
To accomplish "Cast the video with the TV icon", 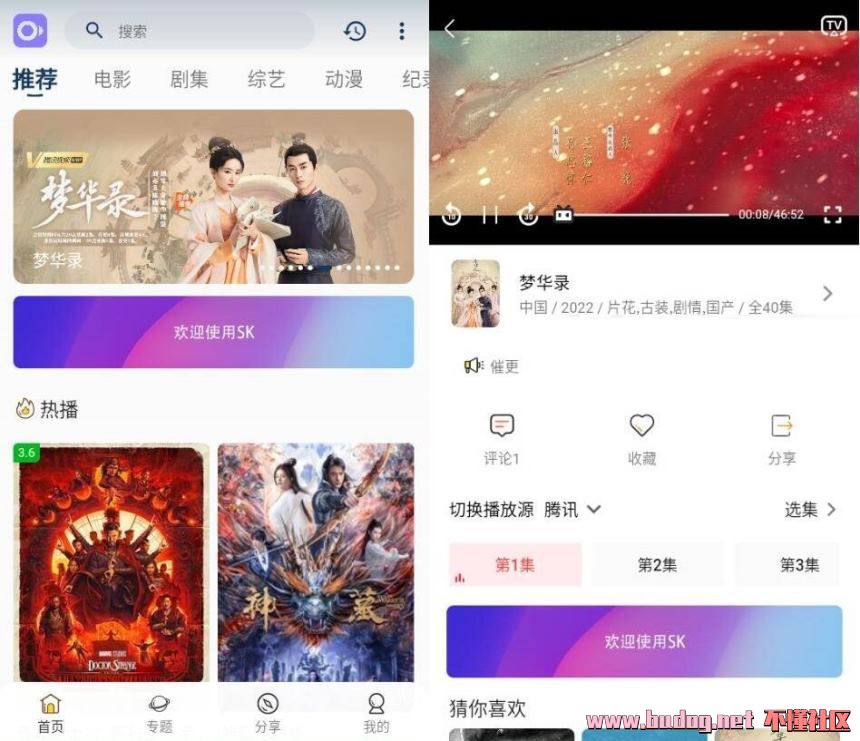I will (833, 26).
